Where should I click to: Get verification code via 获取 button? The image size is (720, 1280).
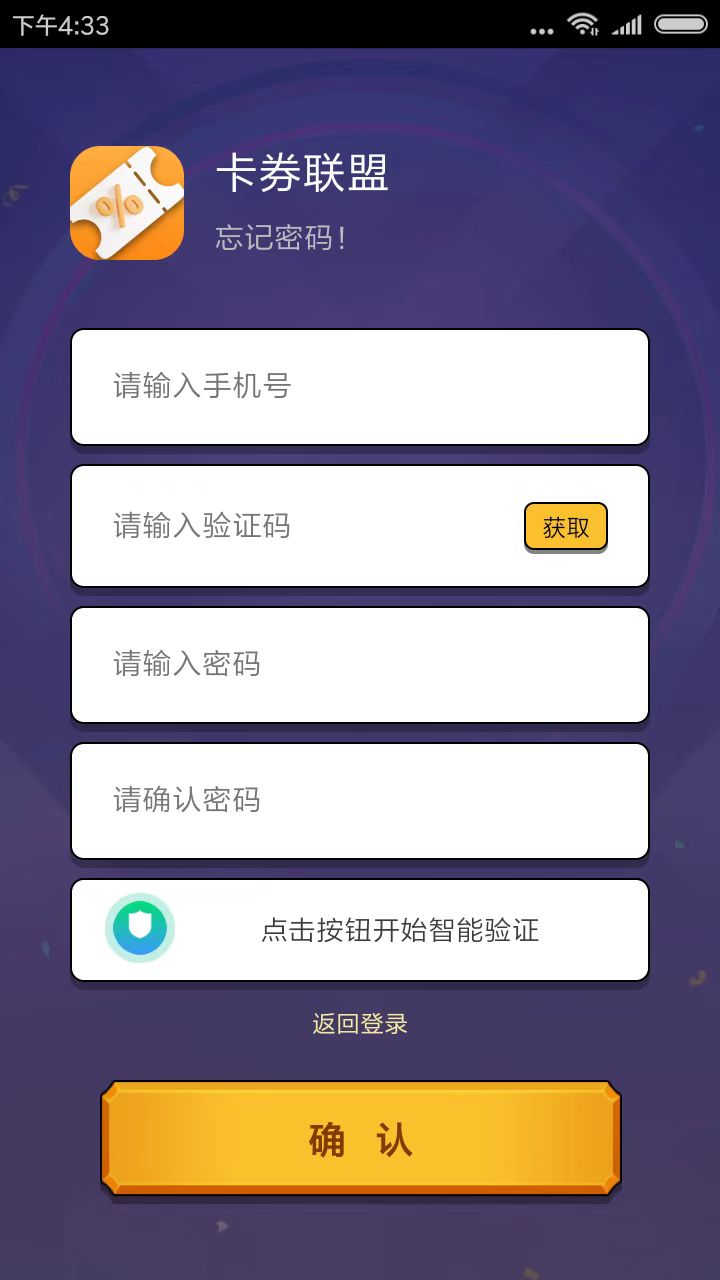[x=565, y=527]
